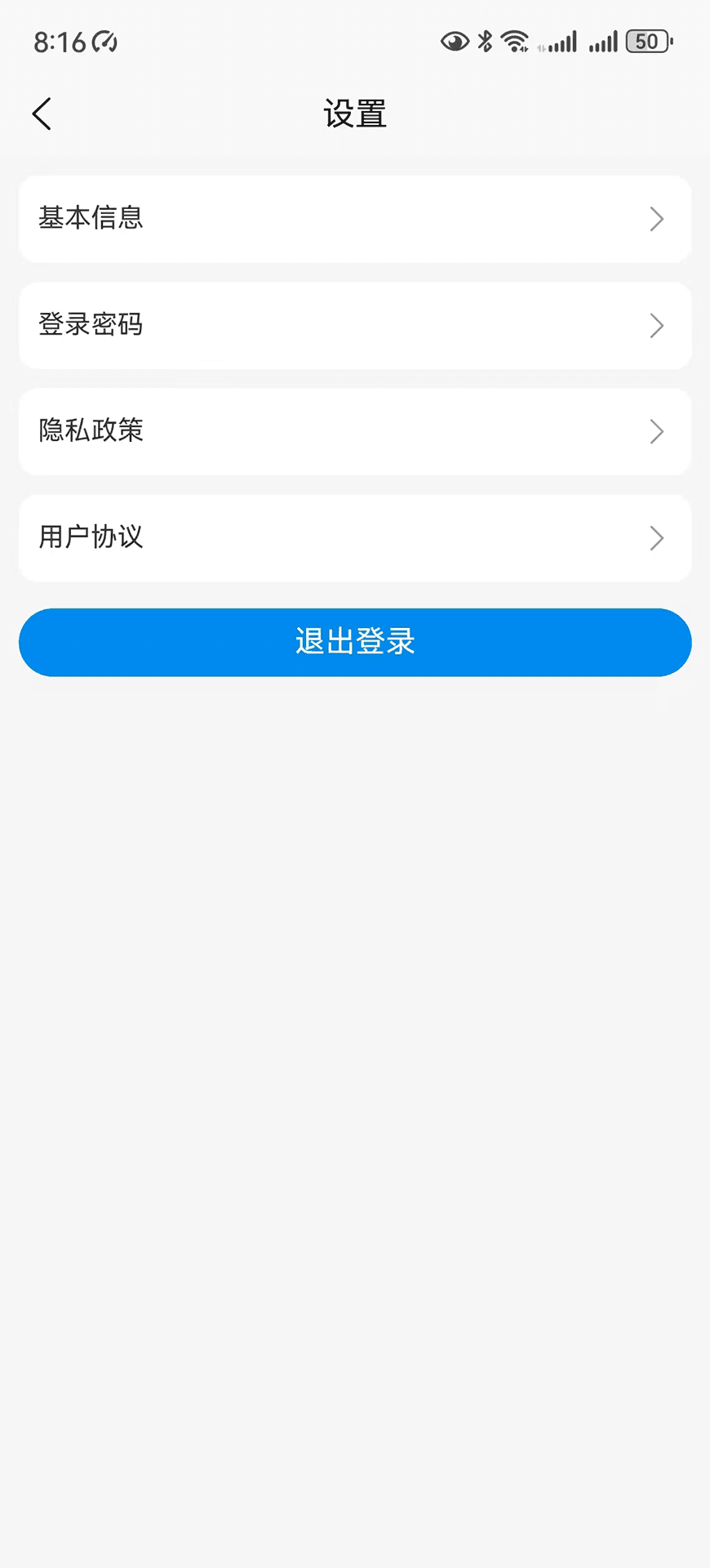Expand the chevron next to 用户协议
The height and width of the screenshot is (1568, 710).
click(657, 538)
